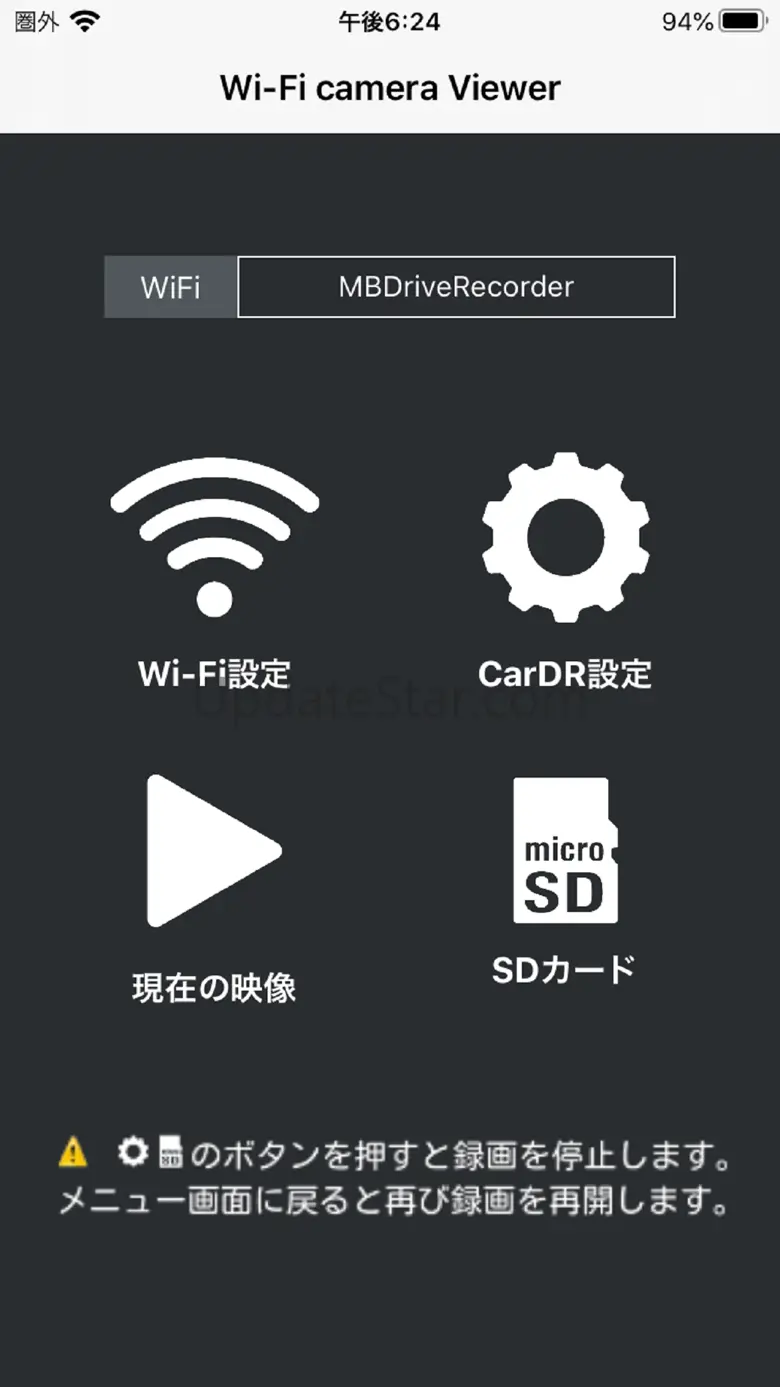Tap the MBDriveRecorder WiFi network field
Image resolution: width=780 pixels, height=1387 pixels.
click(x=456, y=287)
